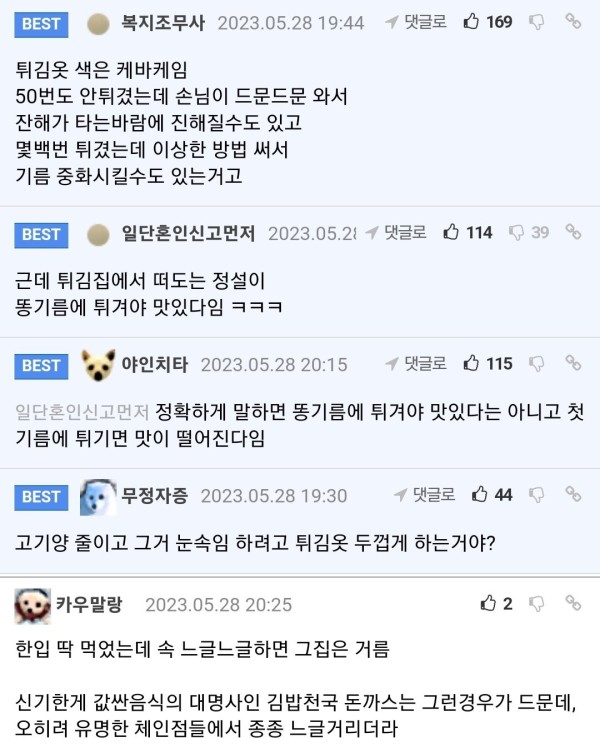
Task: Tap 댓글로 on 일단혼인신고먼저's comment
Action: (x=396, y=232)
